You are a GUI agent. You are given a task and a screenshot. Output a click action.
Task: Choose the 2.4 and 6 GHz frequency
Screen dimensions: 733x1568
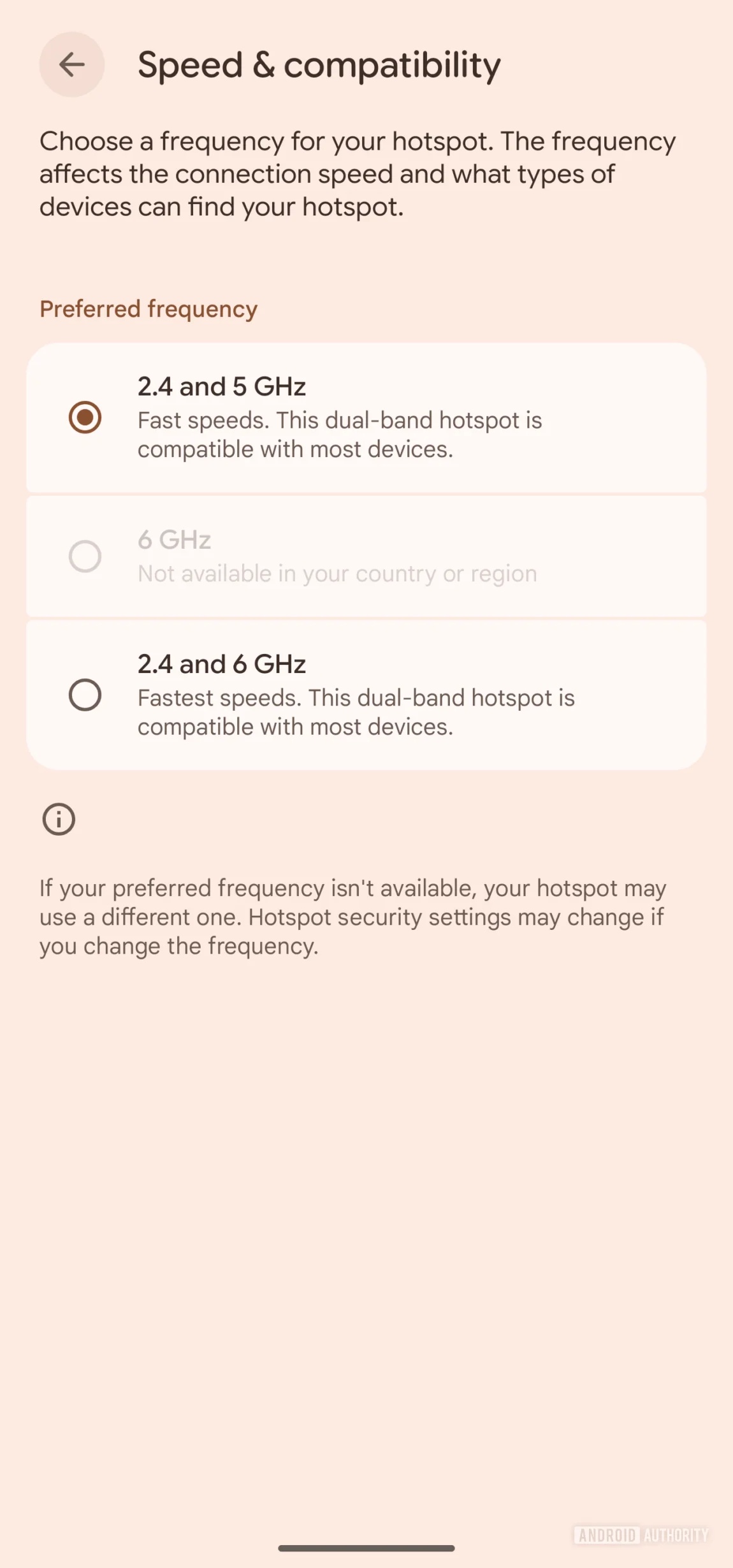(85, 695)
